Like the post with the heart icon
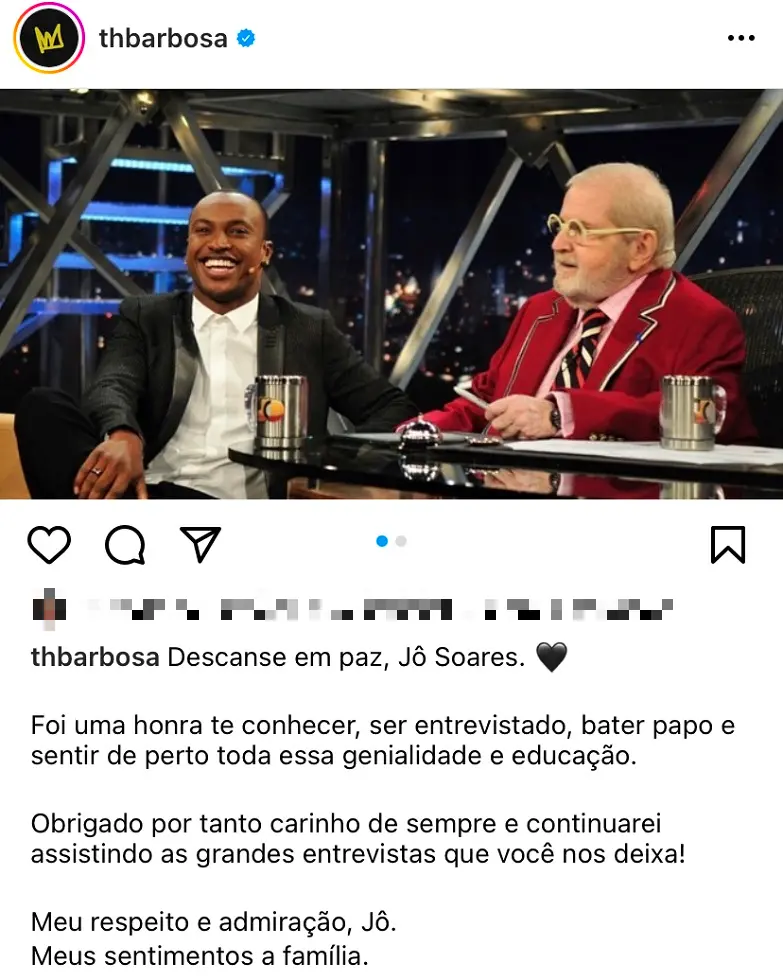 [x=49, y=546]
